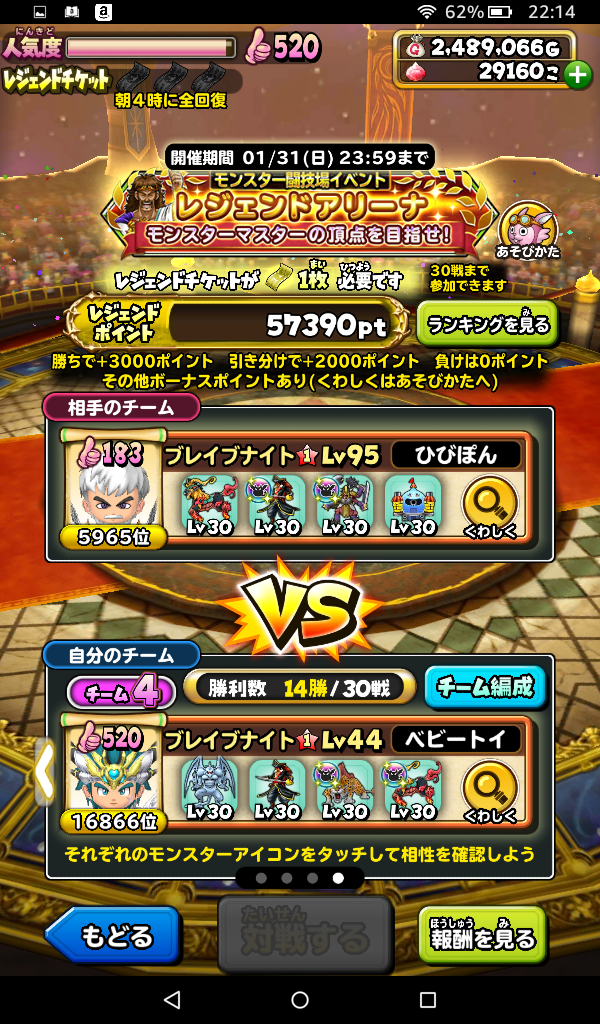Tap もどる to go back
Image resolution: width=600 pixels, height=1024 pixels.
click(x=114, y=937)
